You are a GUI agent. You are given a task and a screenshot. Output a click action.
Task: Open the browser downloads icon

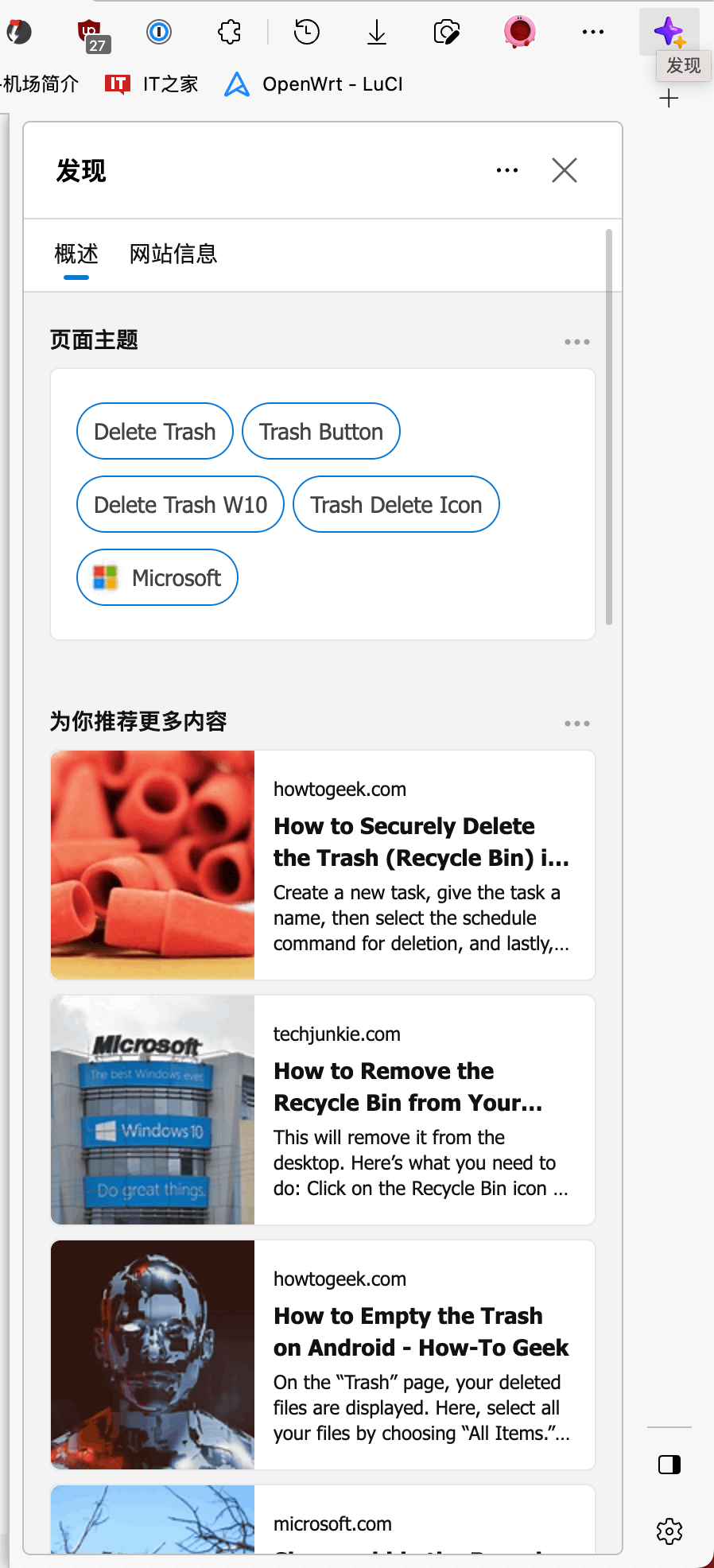pos(377,32)
